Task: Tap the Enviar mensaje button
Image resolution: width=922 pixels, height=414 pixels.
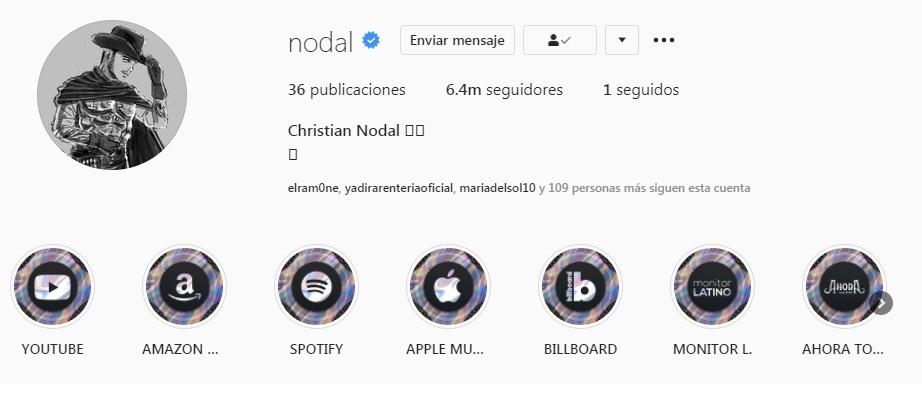Action: click(x=457, y=40)
